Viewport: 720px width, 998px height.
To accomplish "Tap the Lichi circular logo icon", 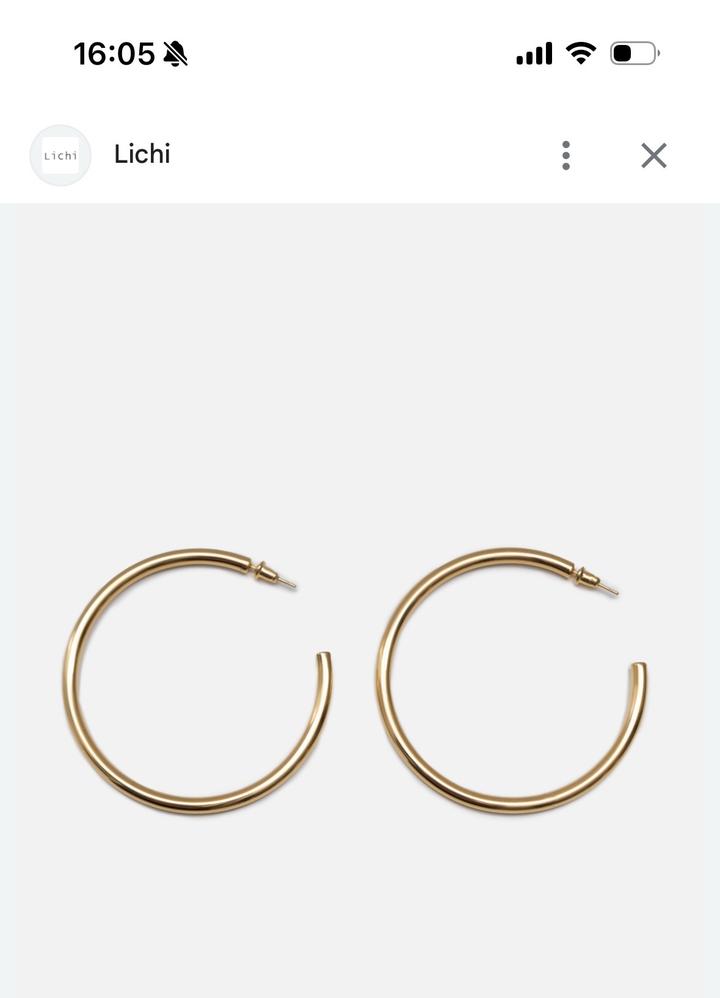I will tap(60, 155).
